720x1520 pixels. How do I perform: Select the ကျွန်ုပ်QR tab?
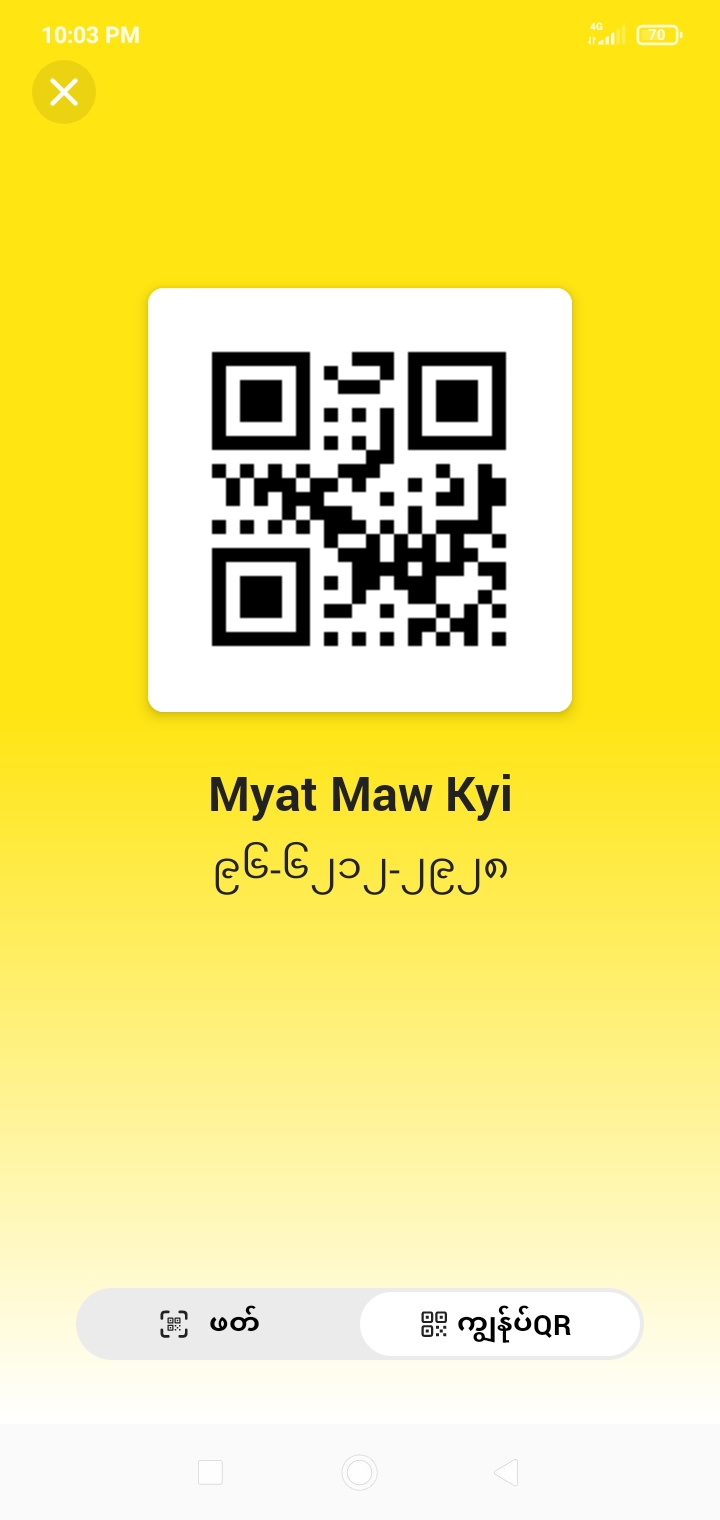pyautogui.click(x=499, y=1324)
